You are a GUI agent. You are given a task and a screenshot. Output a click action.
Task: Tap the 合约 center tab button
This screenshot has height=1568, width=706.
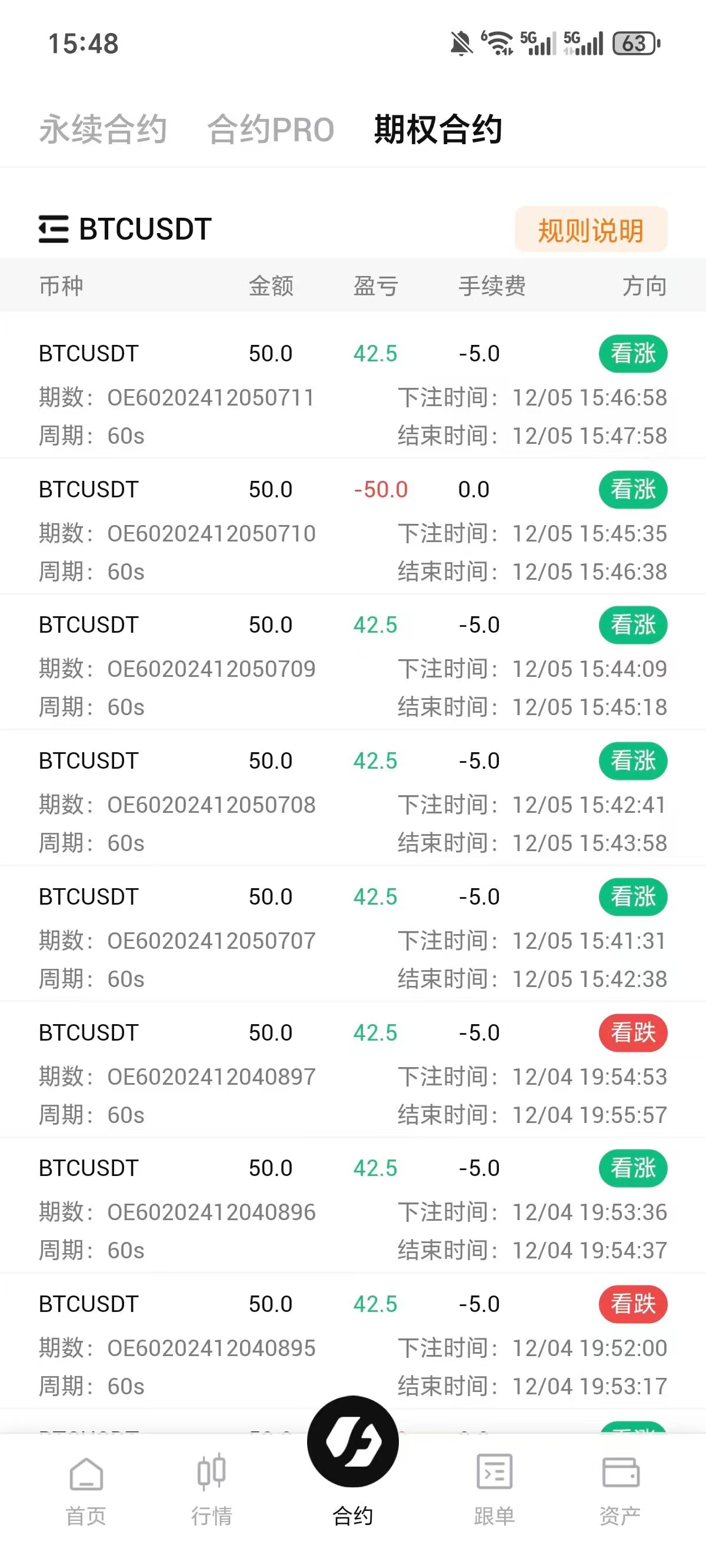point(353,1462)
